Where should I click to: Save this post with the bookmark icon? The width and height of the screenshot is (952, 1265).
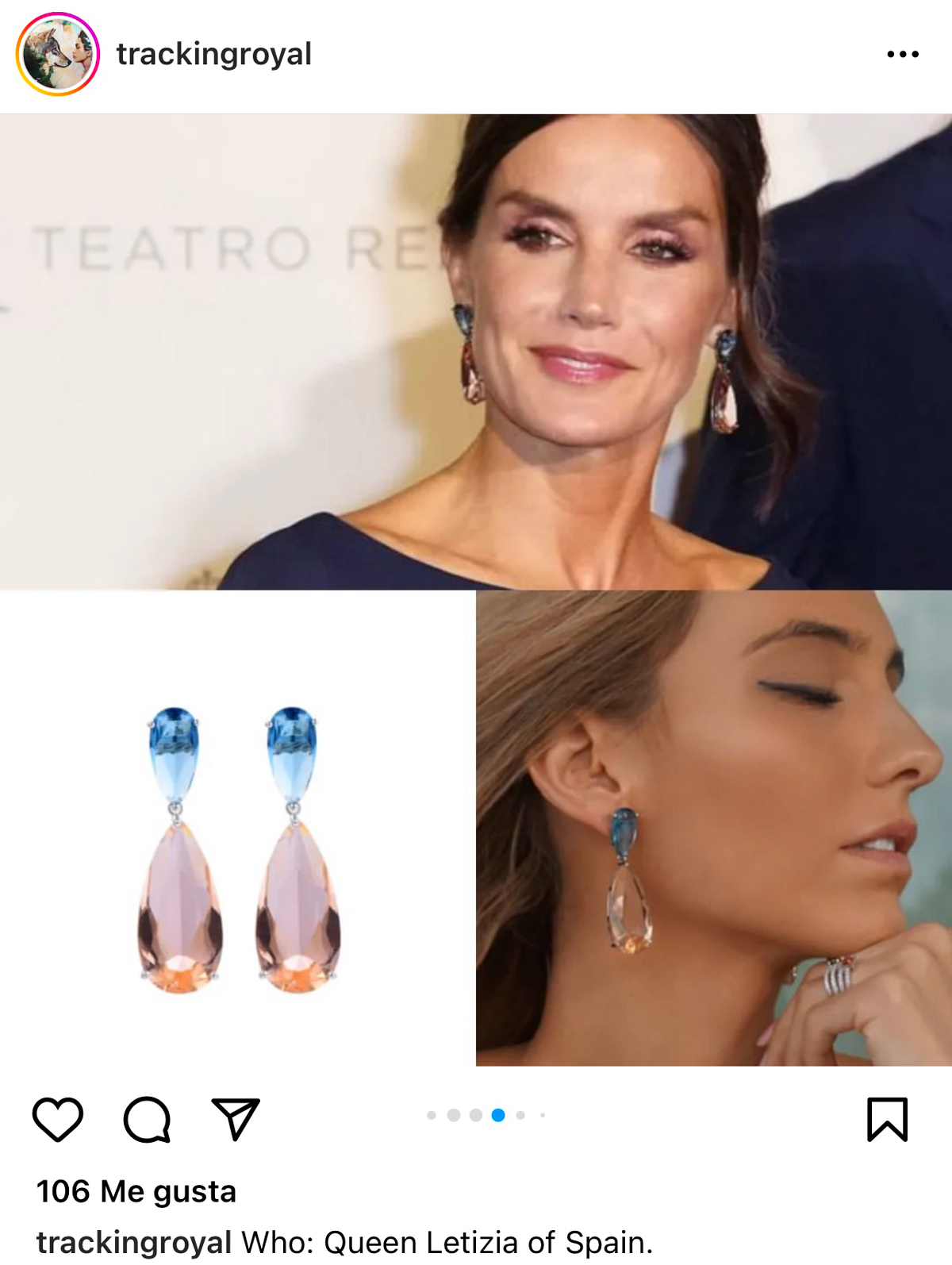pos(887,1119)
